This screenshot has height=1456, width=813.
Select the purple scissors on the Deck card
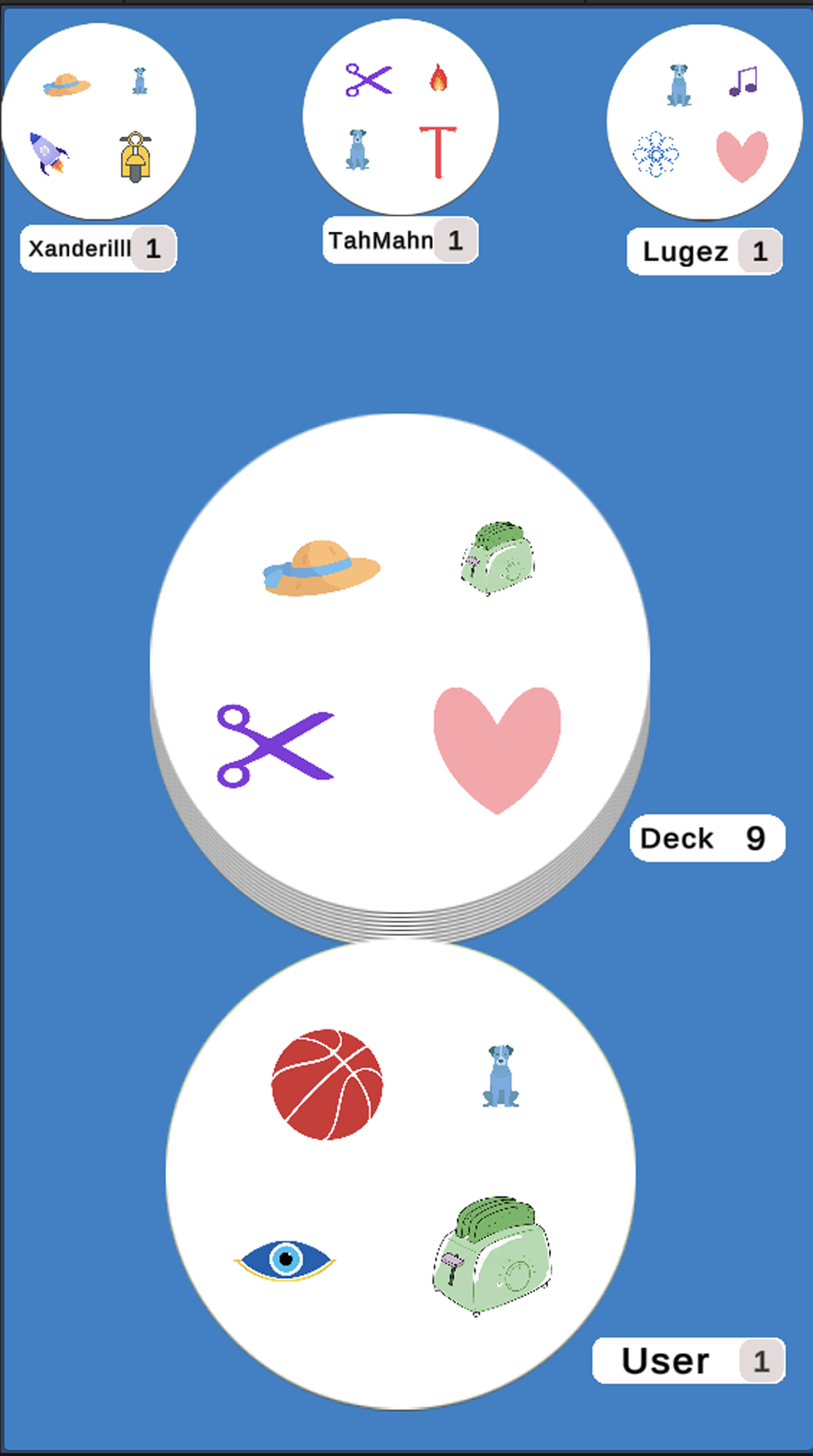(x=274, y=746)
